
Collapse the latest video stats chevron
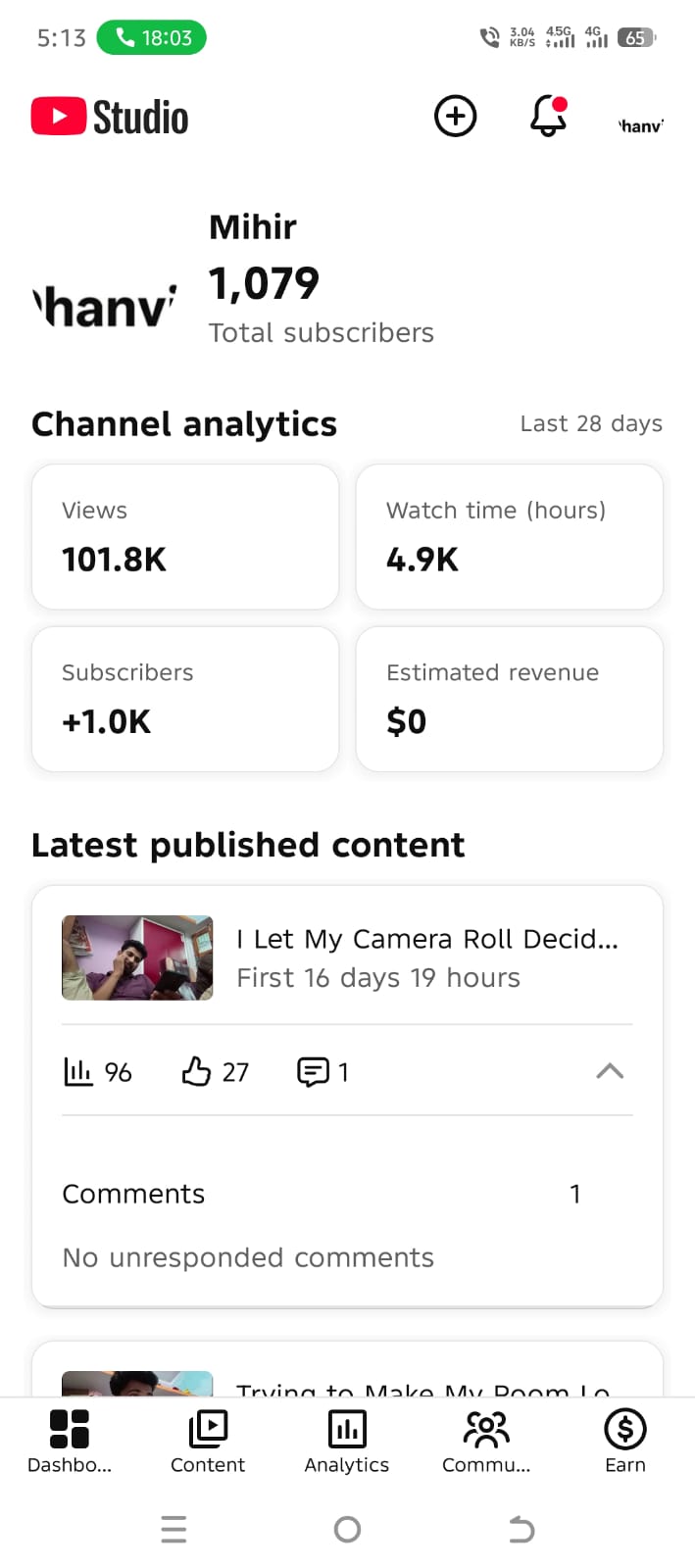(610, 1071)
